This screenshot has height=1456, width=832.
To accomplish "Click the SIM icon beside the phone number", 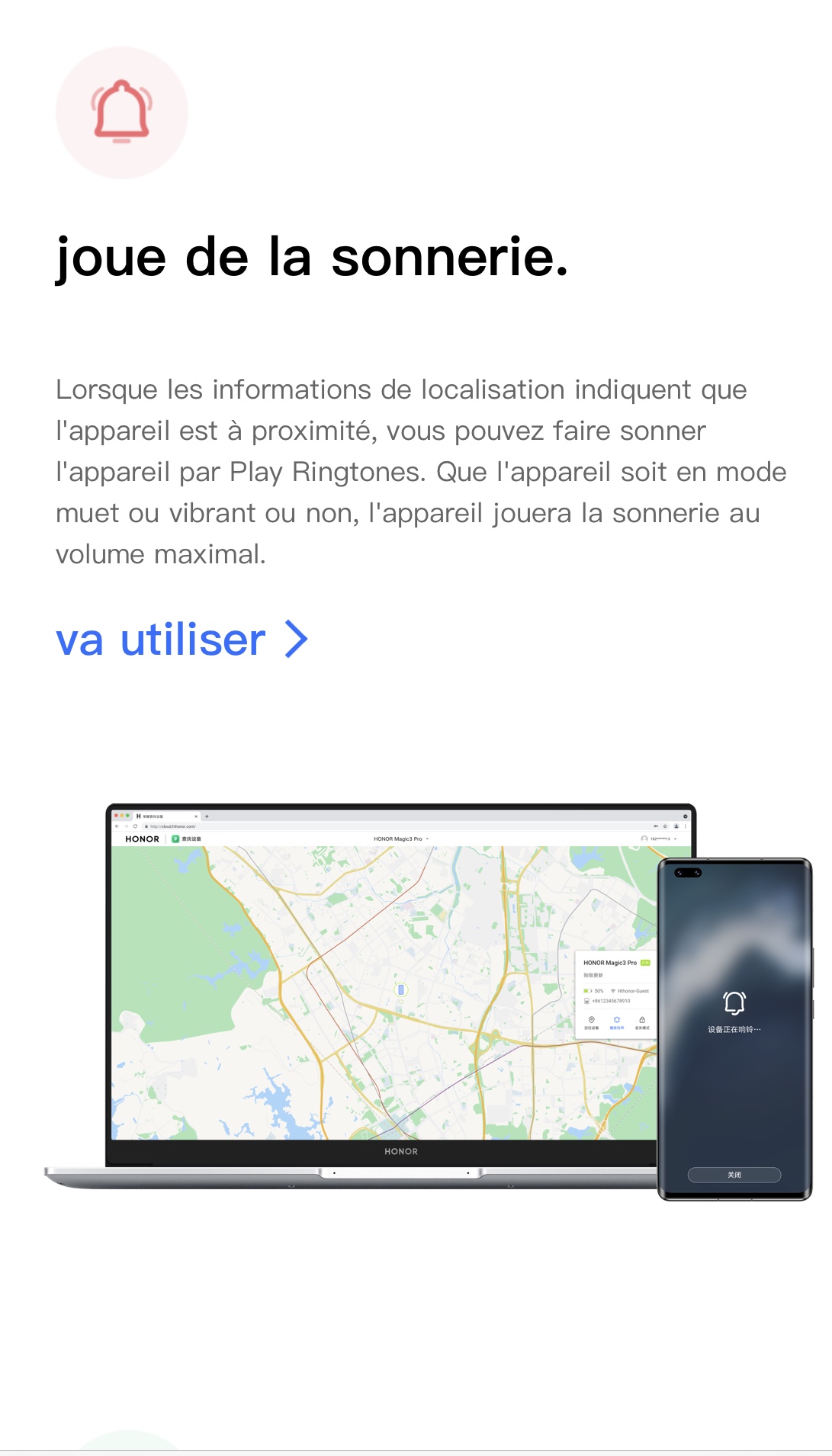I will click(587, 1001).
